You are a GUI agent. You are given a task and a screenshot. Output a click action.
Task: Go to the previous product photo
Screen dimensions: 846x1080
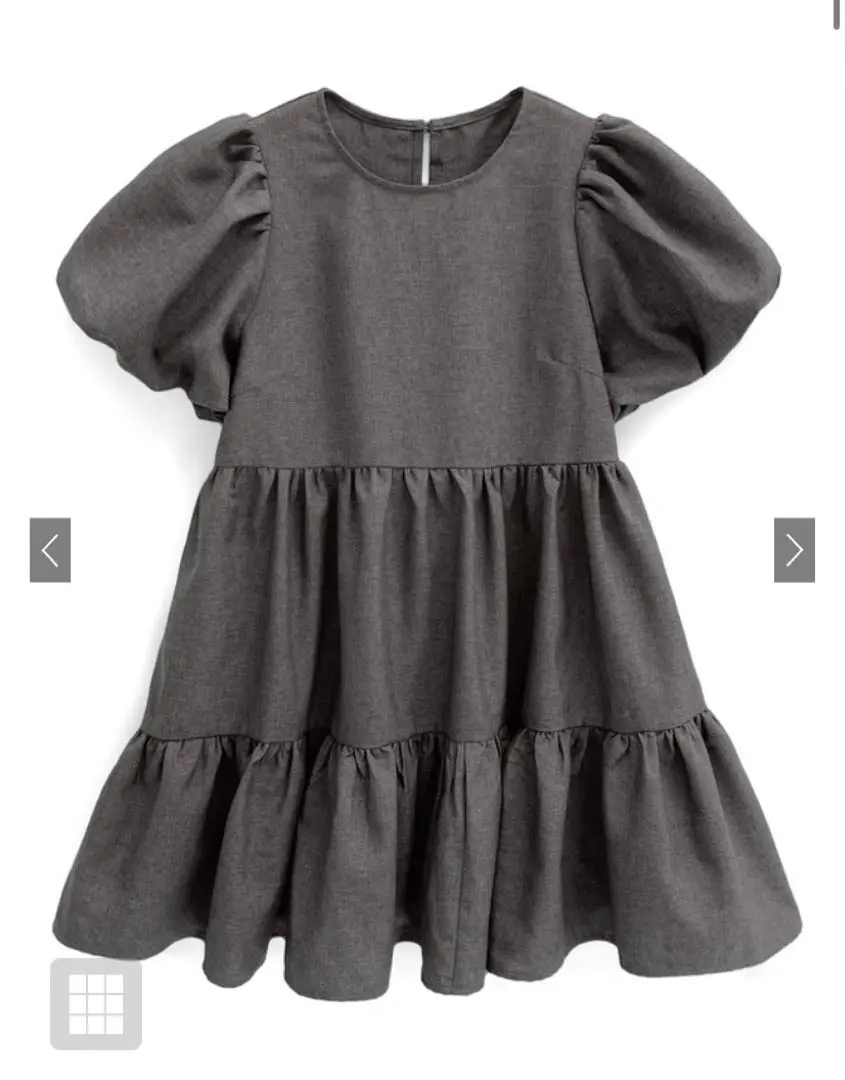[x=50, y=550]
